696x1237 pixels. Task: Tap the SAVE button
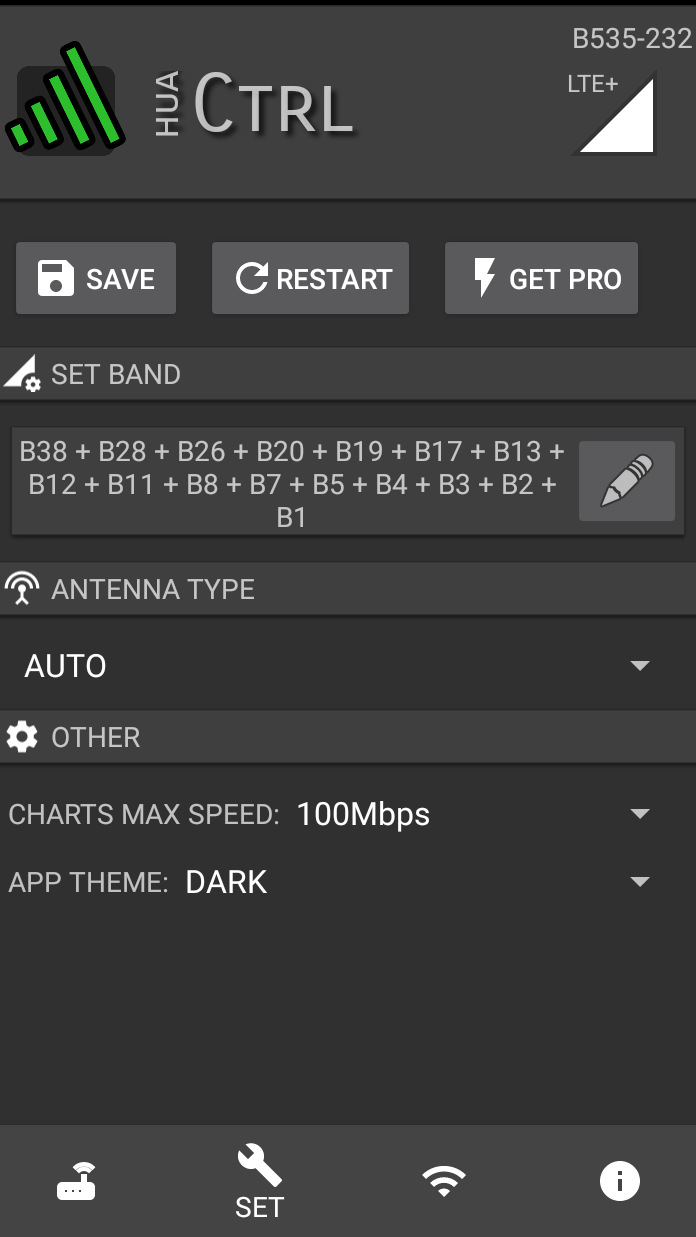96,278
